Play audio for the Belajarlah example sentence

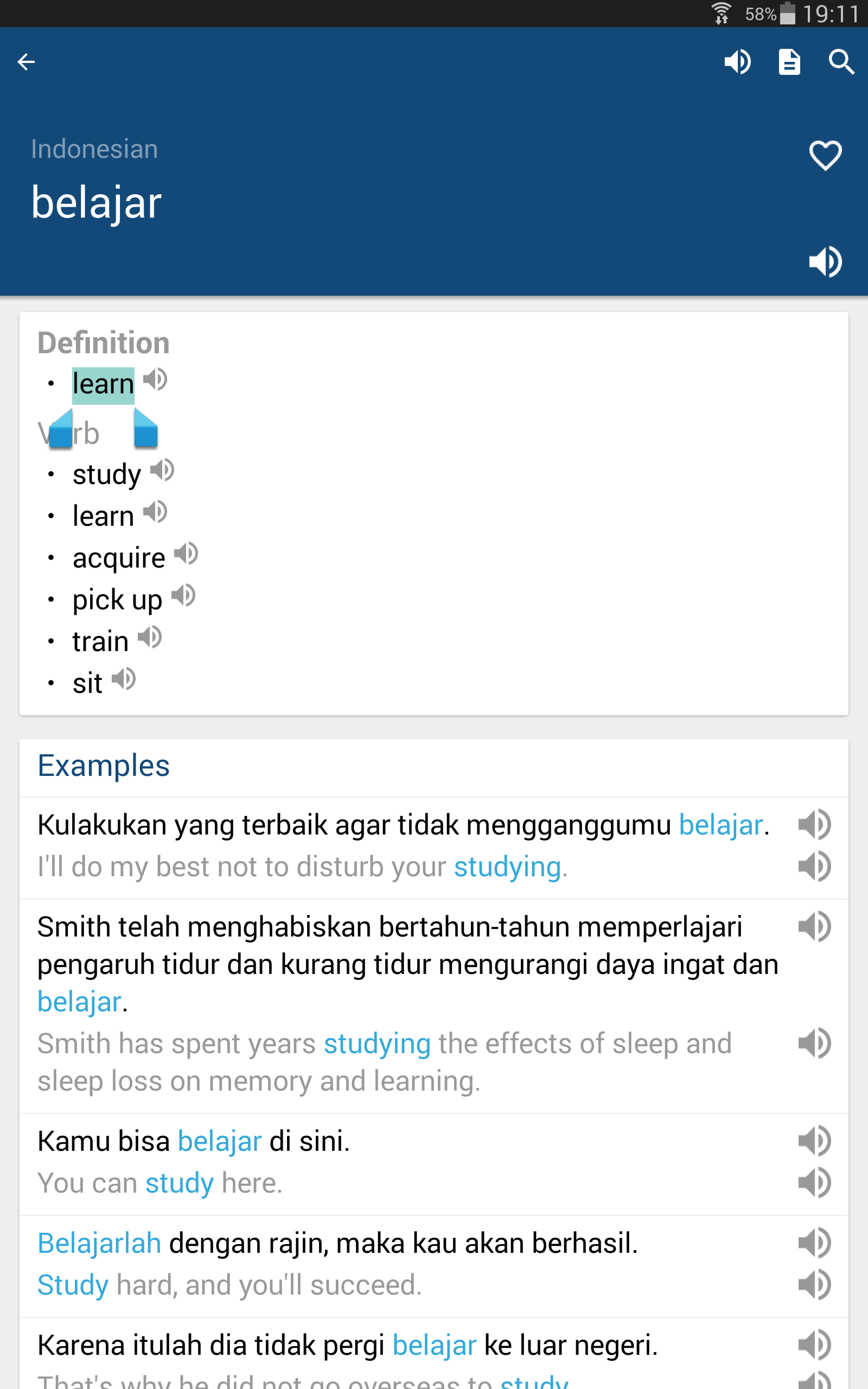(815, 1243)
